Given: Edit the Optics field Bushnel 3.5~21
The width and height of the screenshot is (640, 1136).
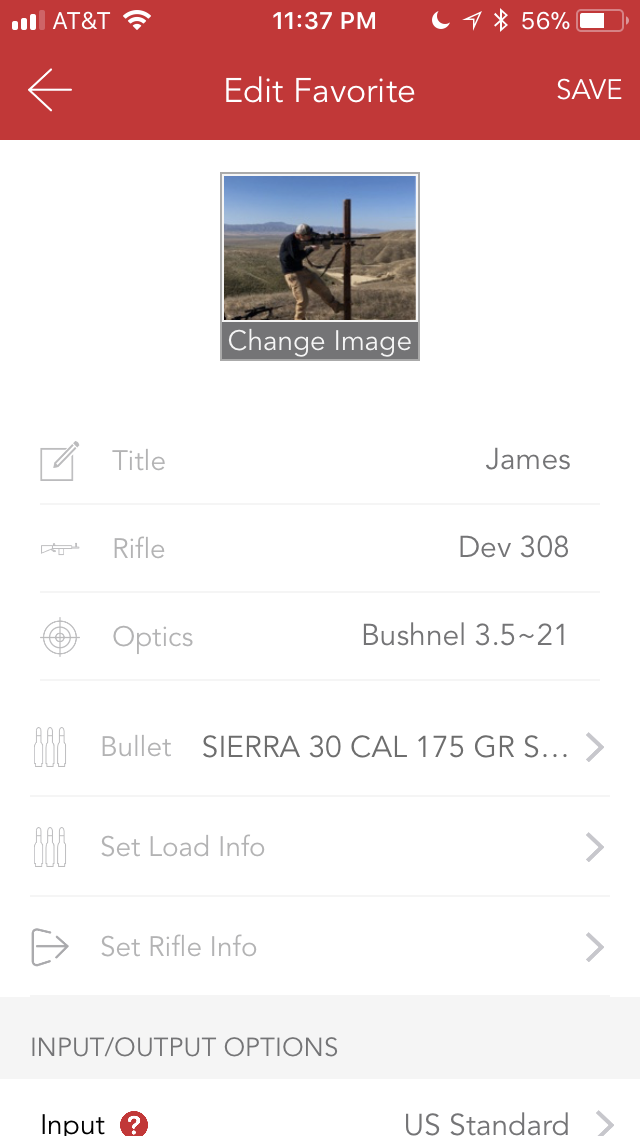Looking at the screenshot, I should pyautogui.click(x=464, y=635).
